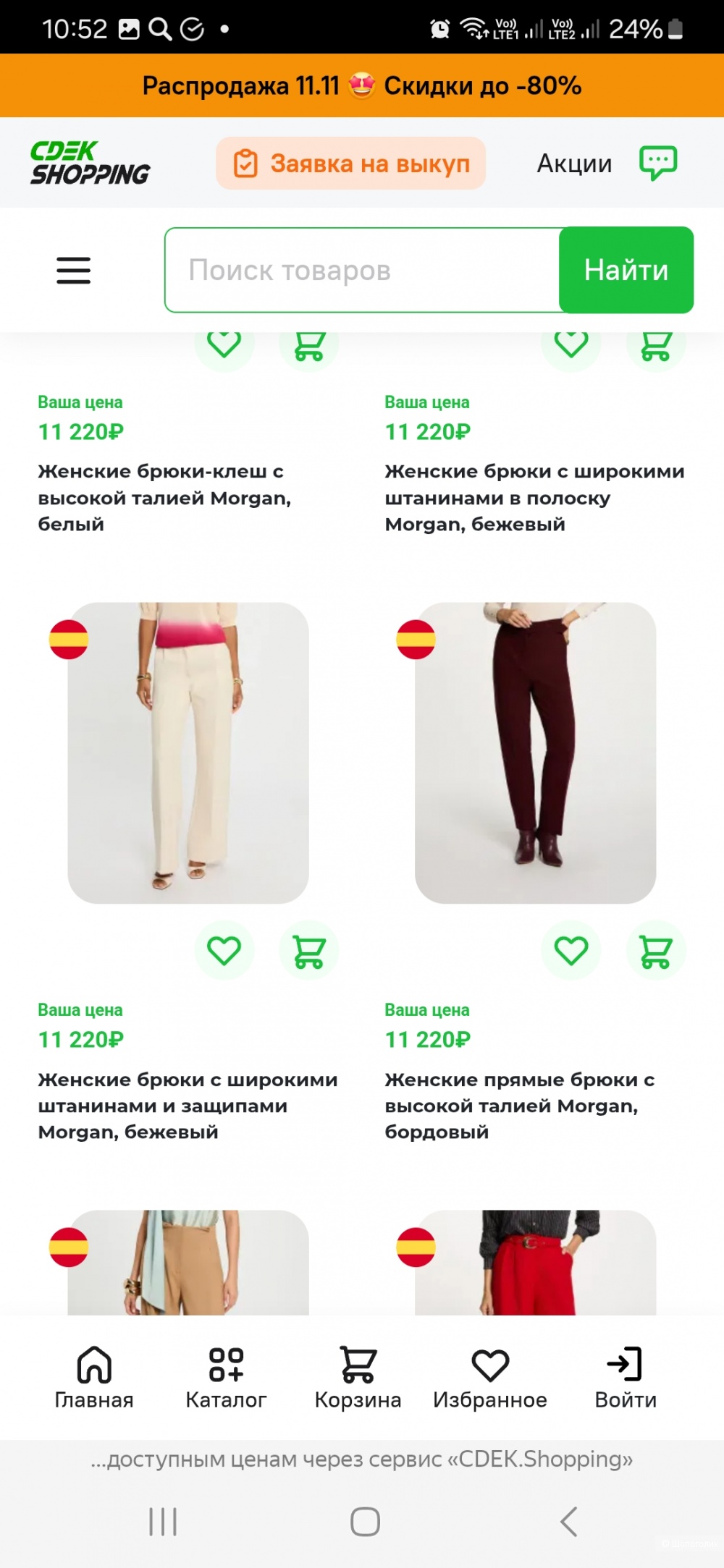Go to the Избранное tab
The height and width of the screenshot is (1568, 724).
(x=490, y=1378)
